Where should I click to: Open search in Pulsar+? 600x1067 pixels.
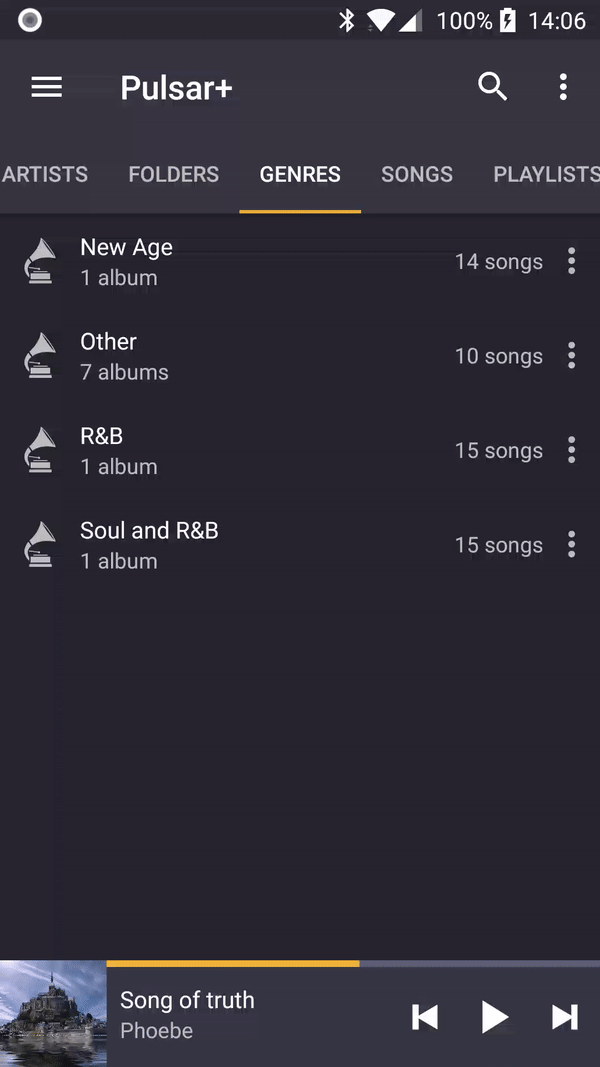(492, 87)
